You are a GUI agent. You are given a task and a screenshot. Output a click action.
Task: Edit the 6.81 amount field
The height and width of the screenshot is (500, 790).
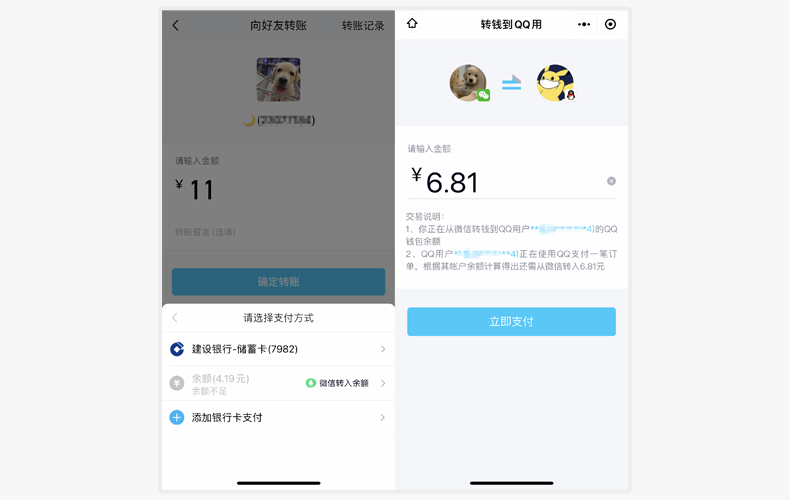coord(500,182)
